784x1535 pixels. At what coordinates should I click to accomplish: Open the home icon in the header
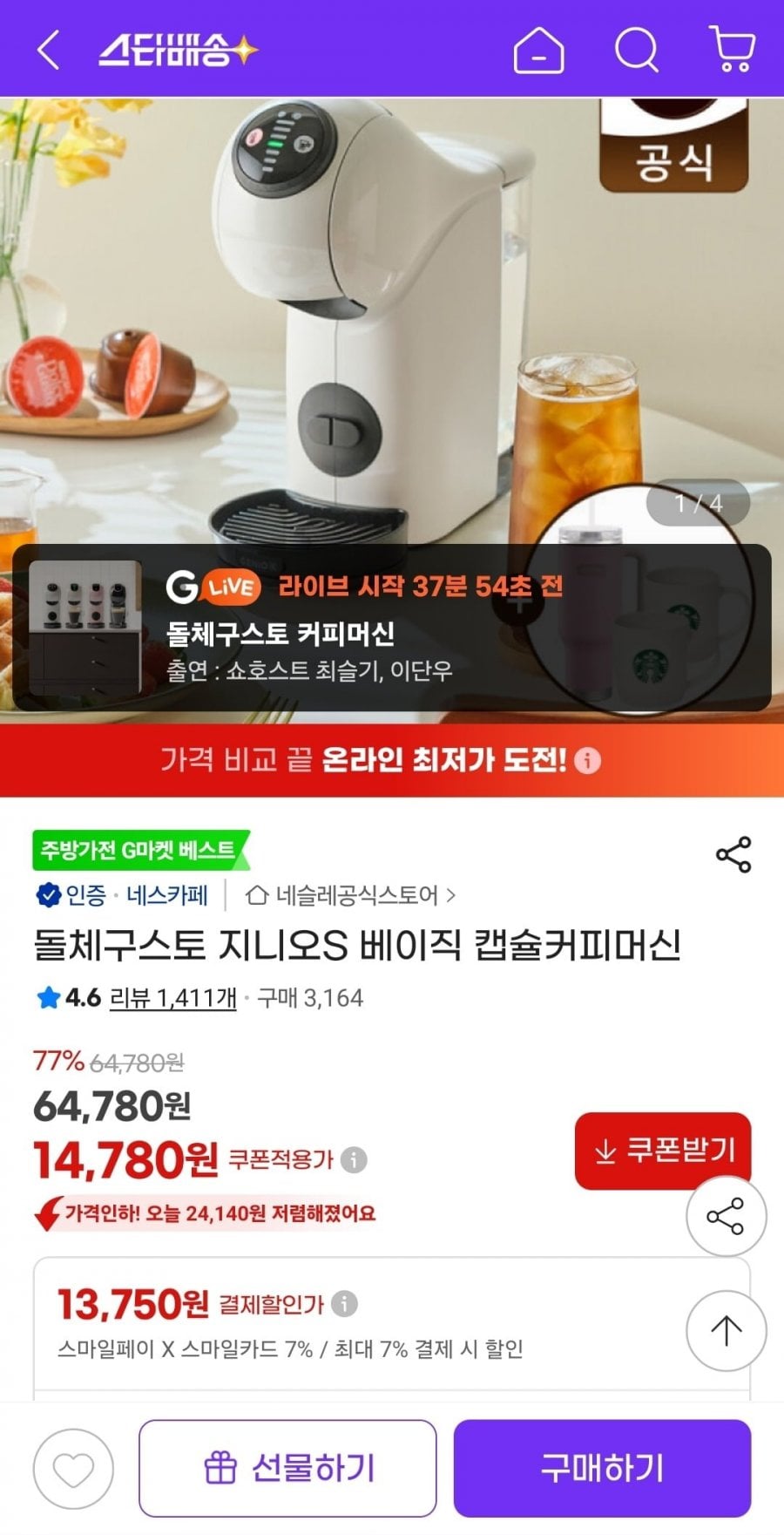(539, 50)
